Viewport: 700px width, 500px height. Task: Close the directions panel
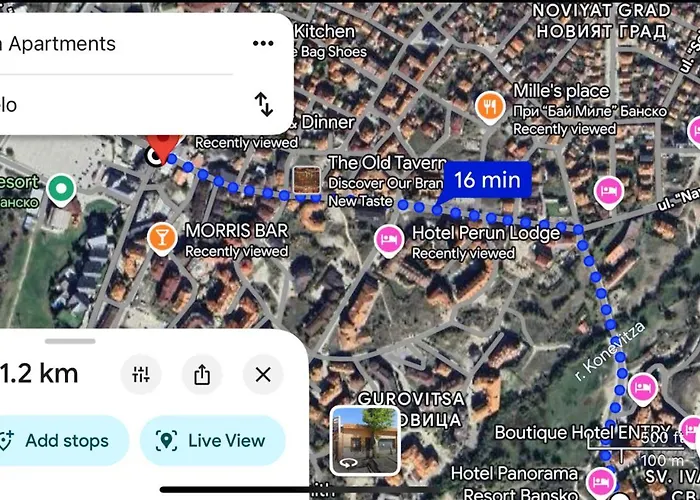pos(263,375)
